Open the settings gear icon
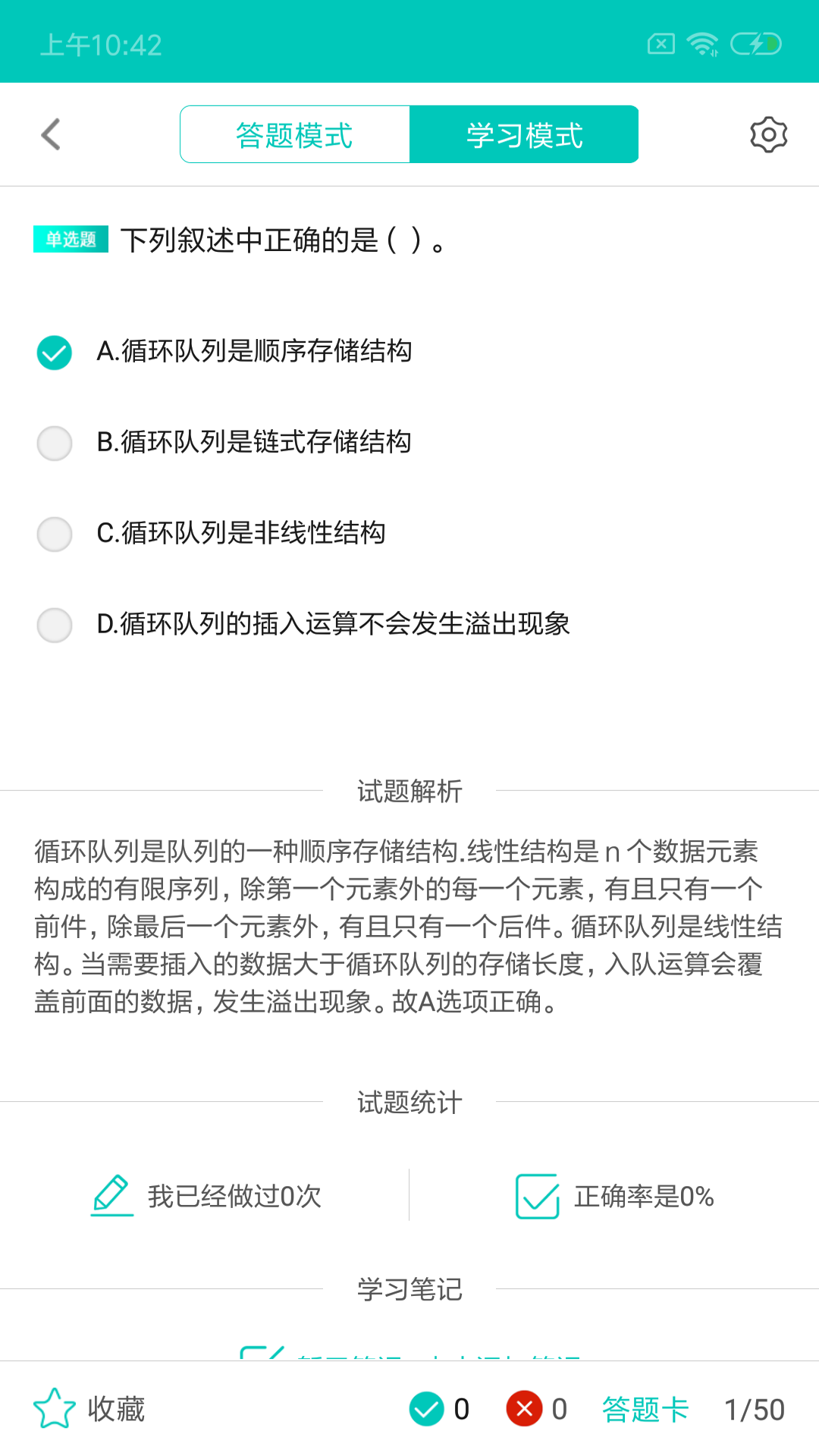 pyautogui.click(x=768, y=134)
